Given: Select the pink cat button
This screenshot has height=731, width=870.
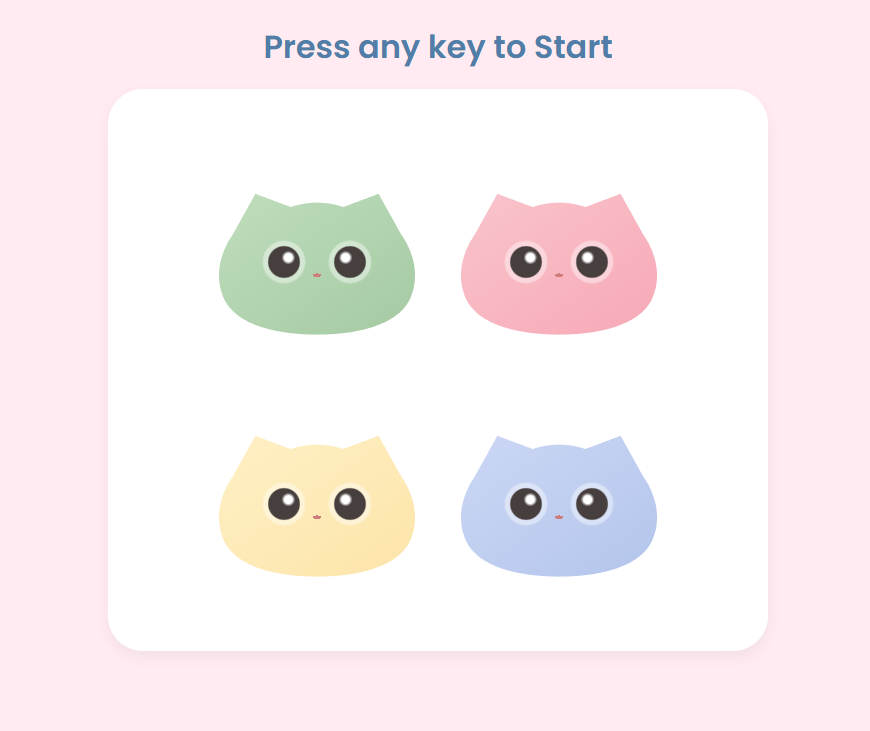Looking at the screenshot, I should tap(559, 268).
